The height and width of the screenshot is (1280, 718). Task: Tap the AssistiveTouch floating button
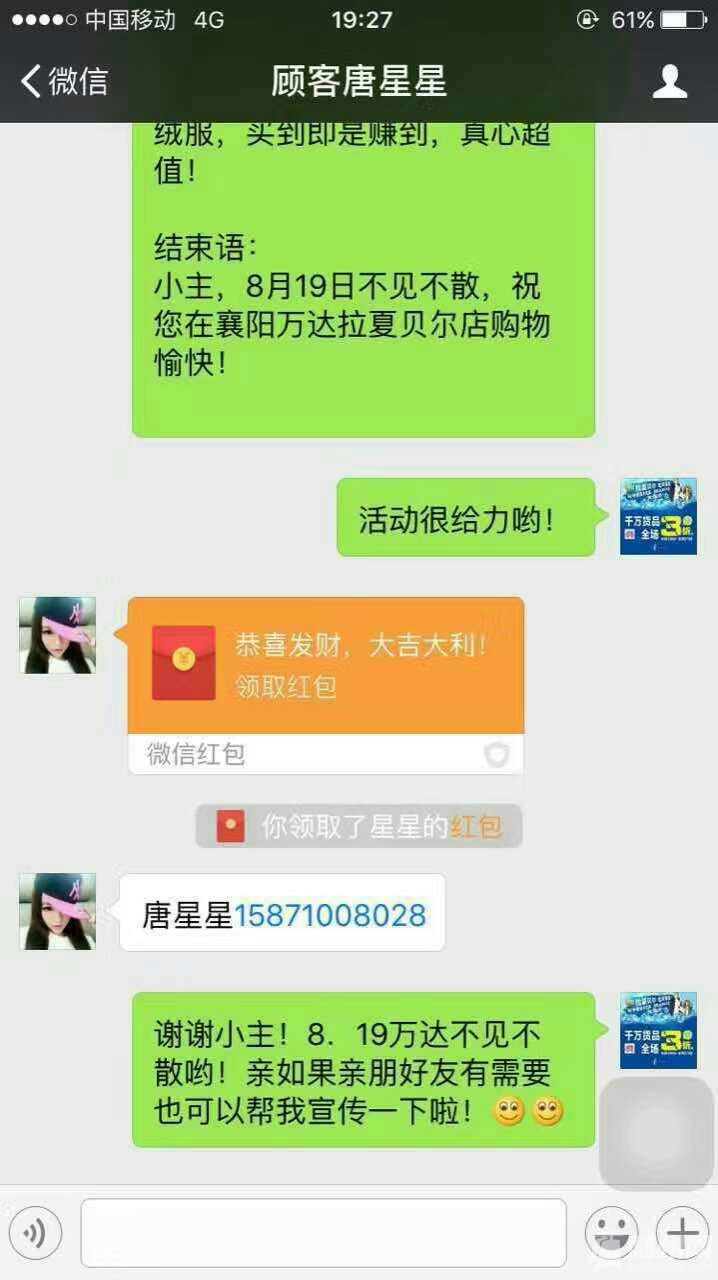pos(657,1134)
